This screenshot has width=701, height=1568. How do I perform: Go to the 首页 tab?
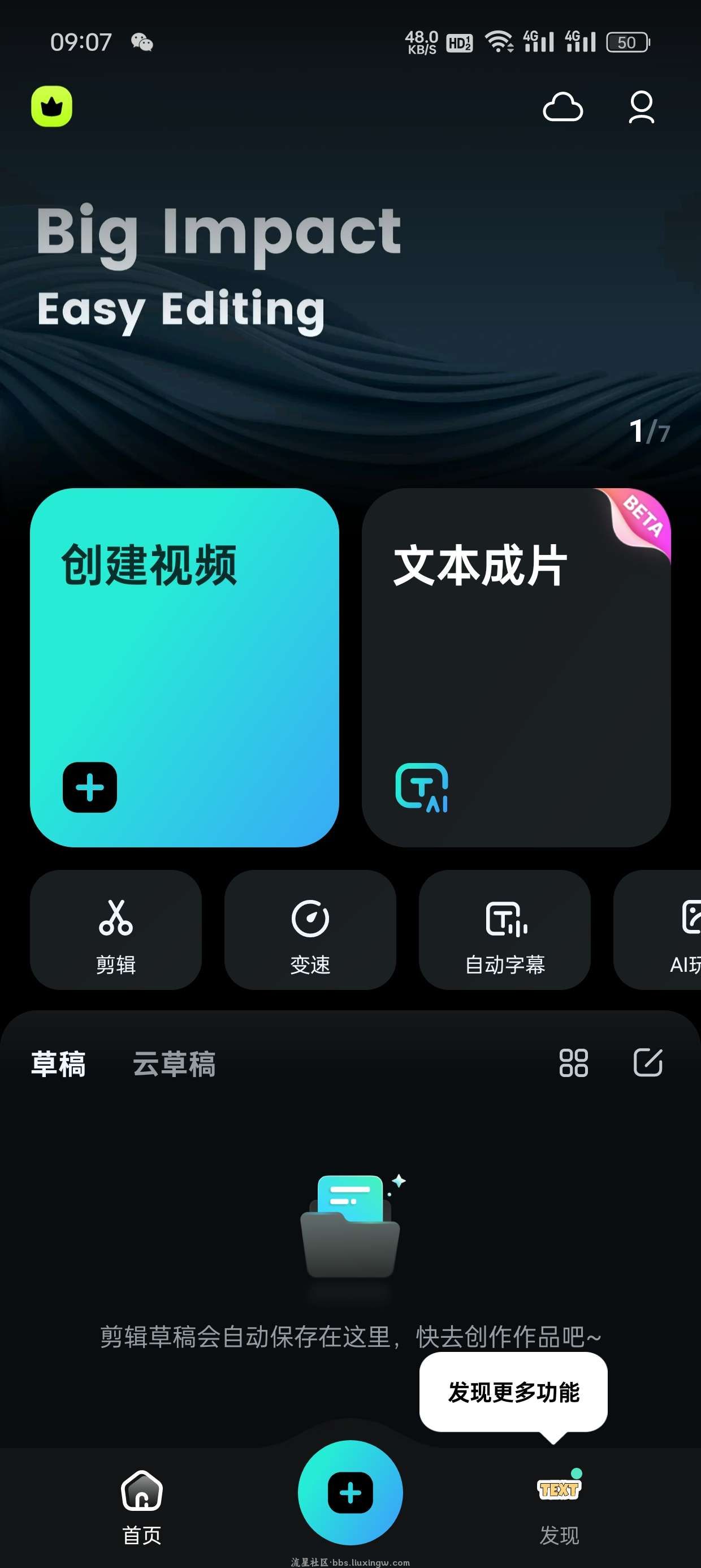[x=142, y=1506]
